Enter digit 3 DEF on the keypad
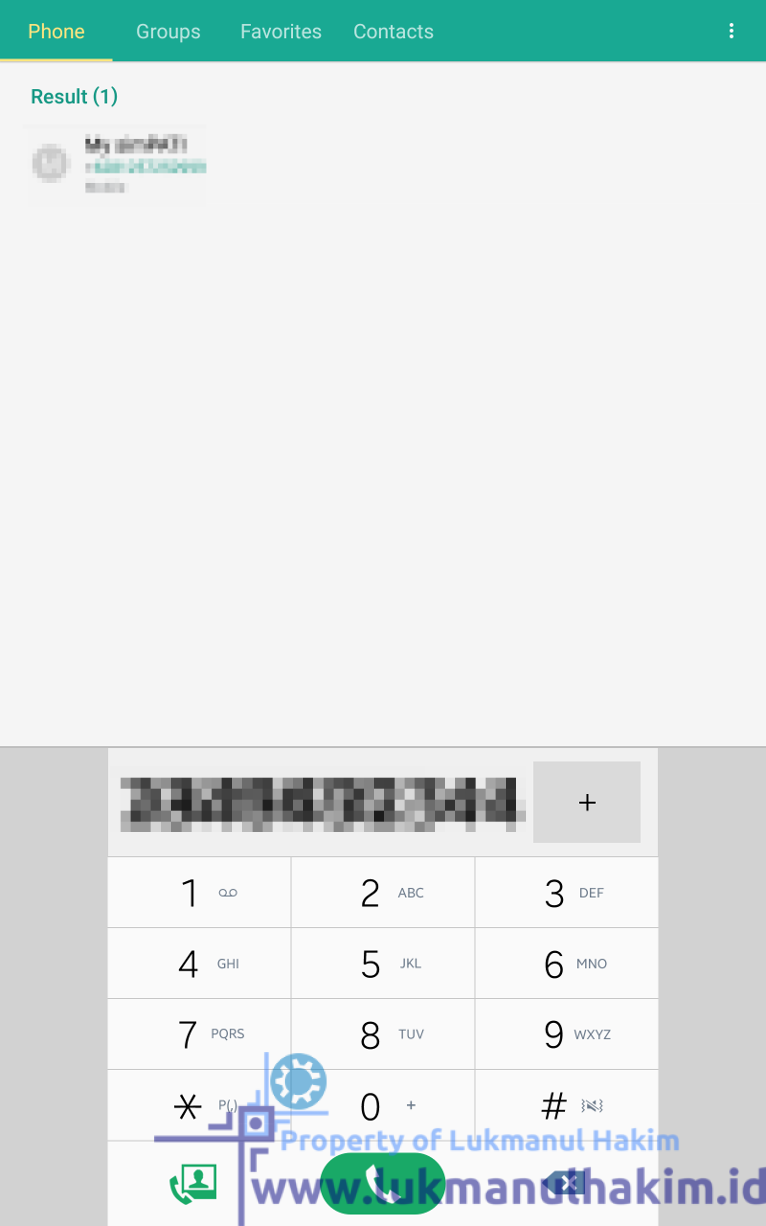The width and height of the screenshot is (766, 1226). pyautogui.click(x=567, y=892)
